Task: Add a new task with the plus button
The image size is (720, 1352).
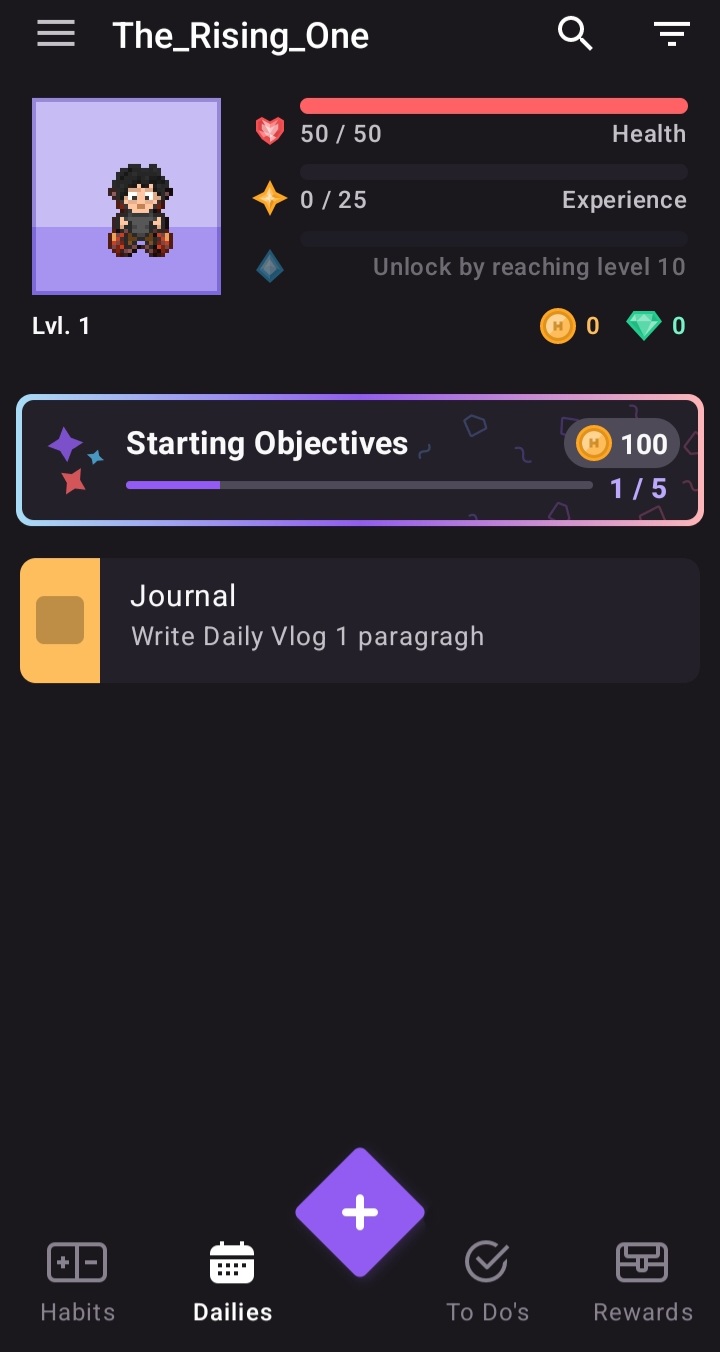Action: coord(360,1212)
